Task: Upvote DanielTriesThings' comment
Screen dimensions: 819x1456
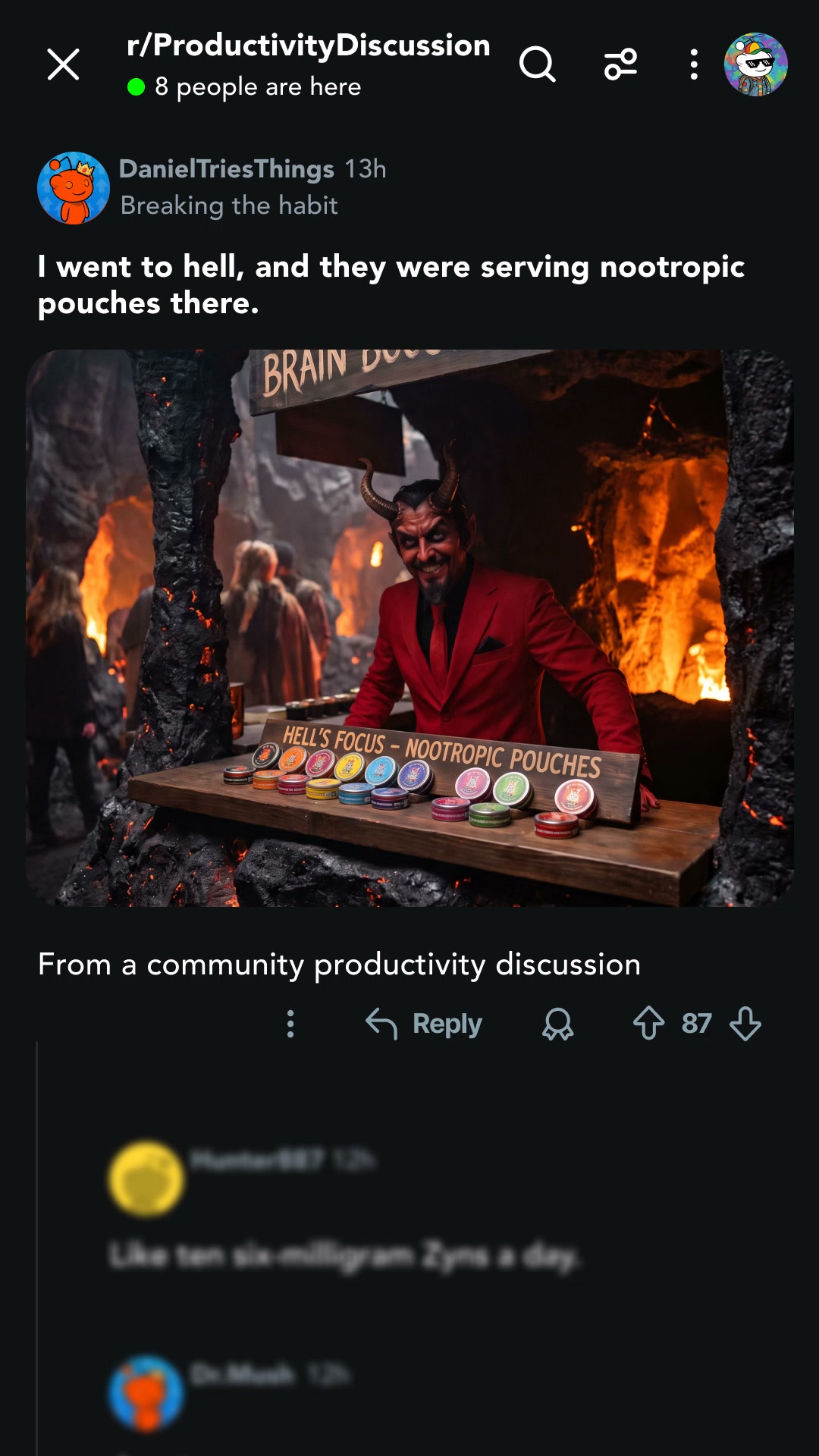Action: tap(649, 1023)
